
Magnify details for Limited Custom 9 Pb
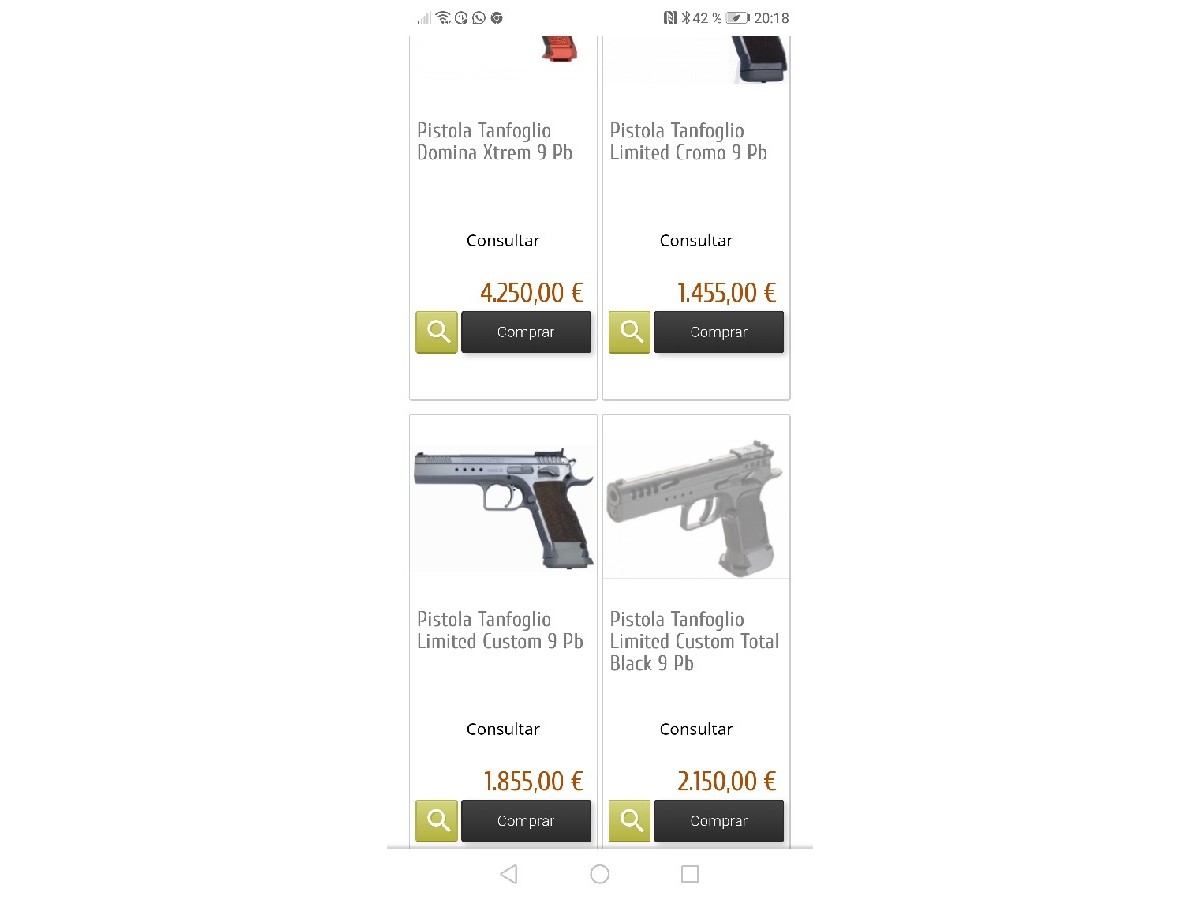[x=437, y=821]
